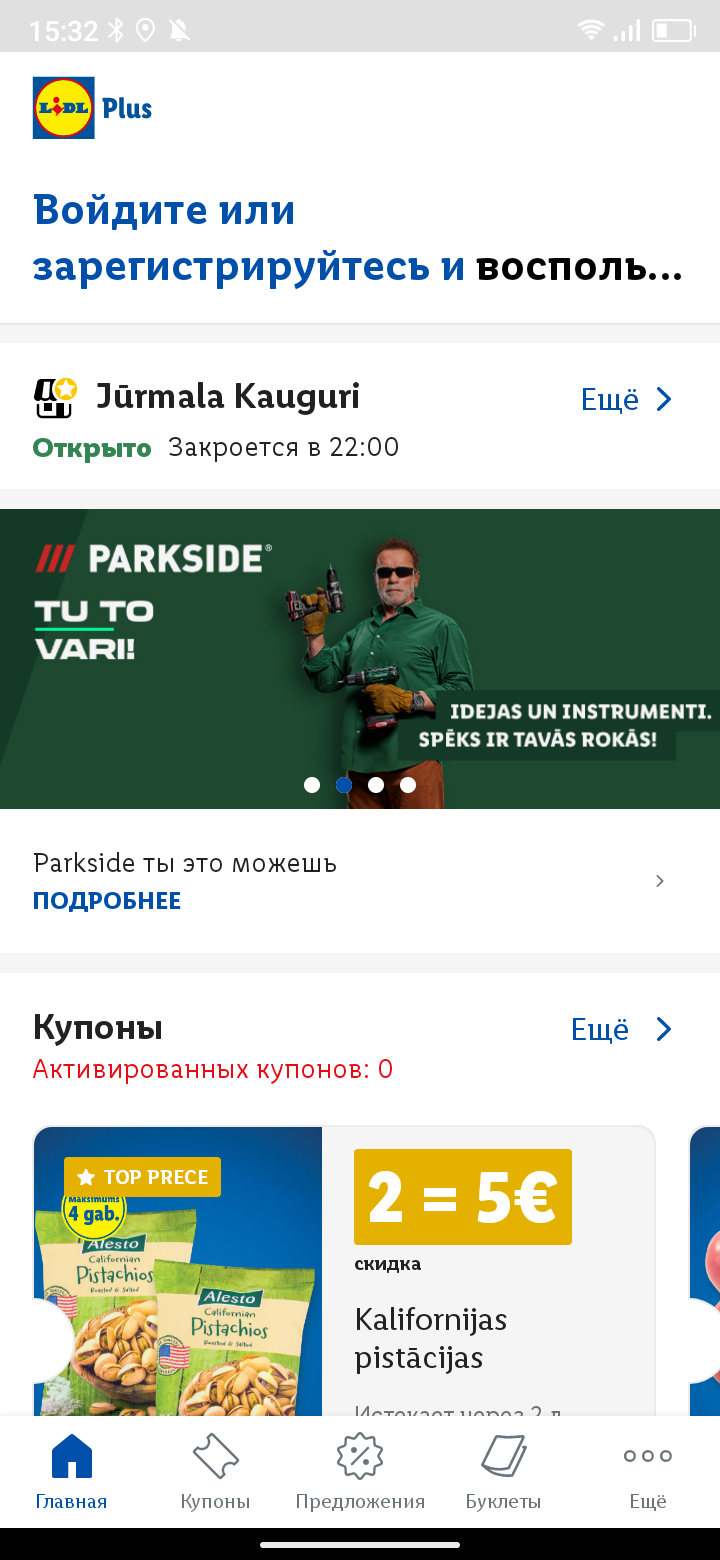The image size is (720, 1560).
Task: Switch to the Предложения tab
Action: pyautogui.click(x=360, y=1472)
